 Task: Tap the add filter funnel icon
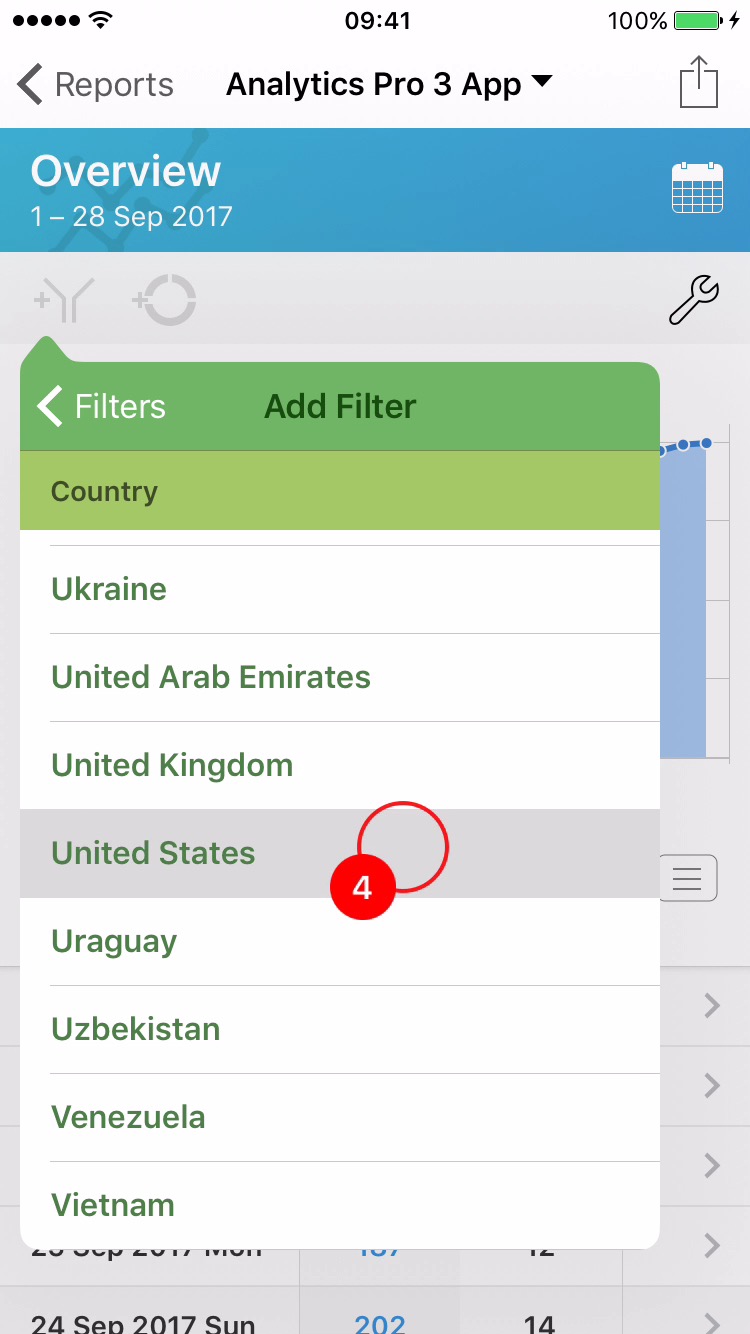(x=64, y=301)
